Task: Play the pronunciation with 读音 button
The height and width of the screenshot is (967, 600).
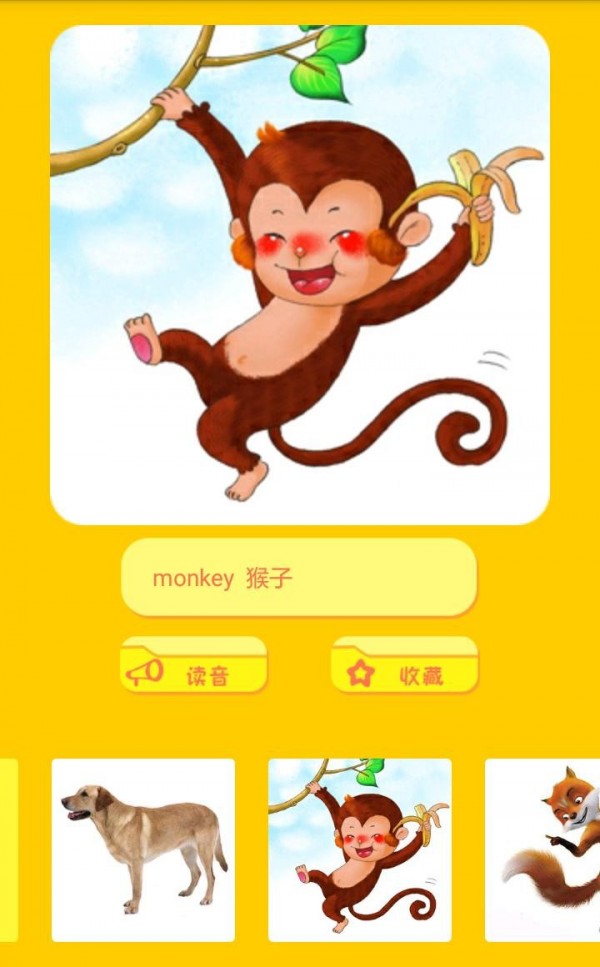Action: (x=194, y=666)
